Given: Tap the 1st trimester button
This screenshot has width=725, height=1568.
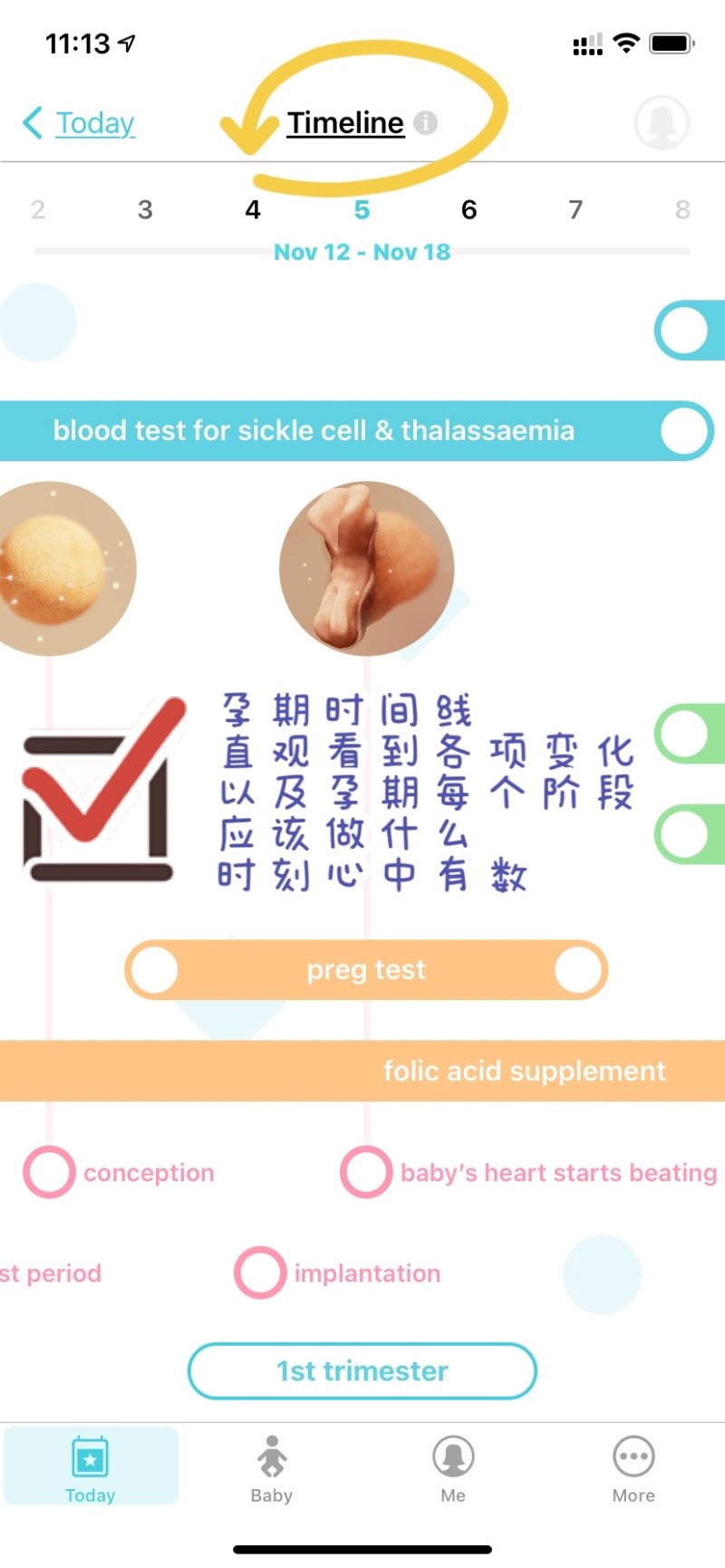Looking at the screenshot, I should click(362, 1371).
